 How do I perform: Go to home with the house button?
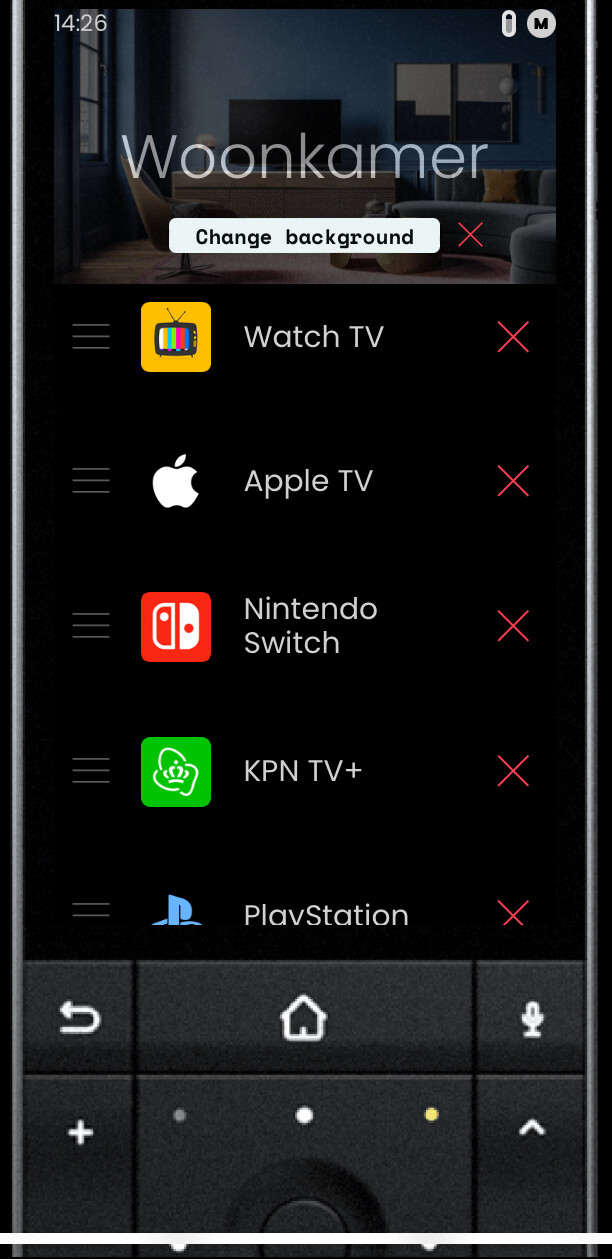point(304,1019)
